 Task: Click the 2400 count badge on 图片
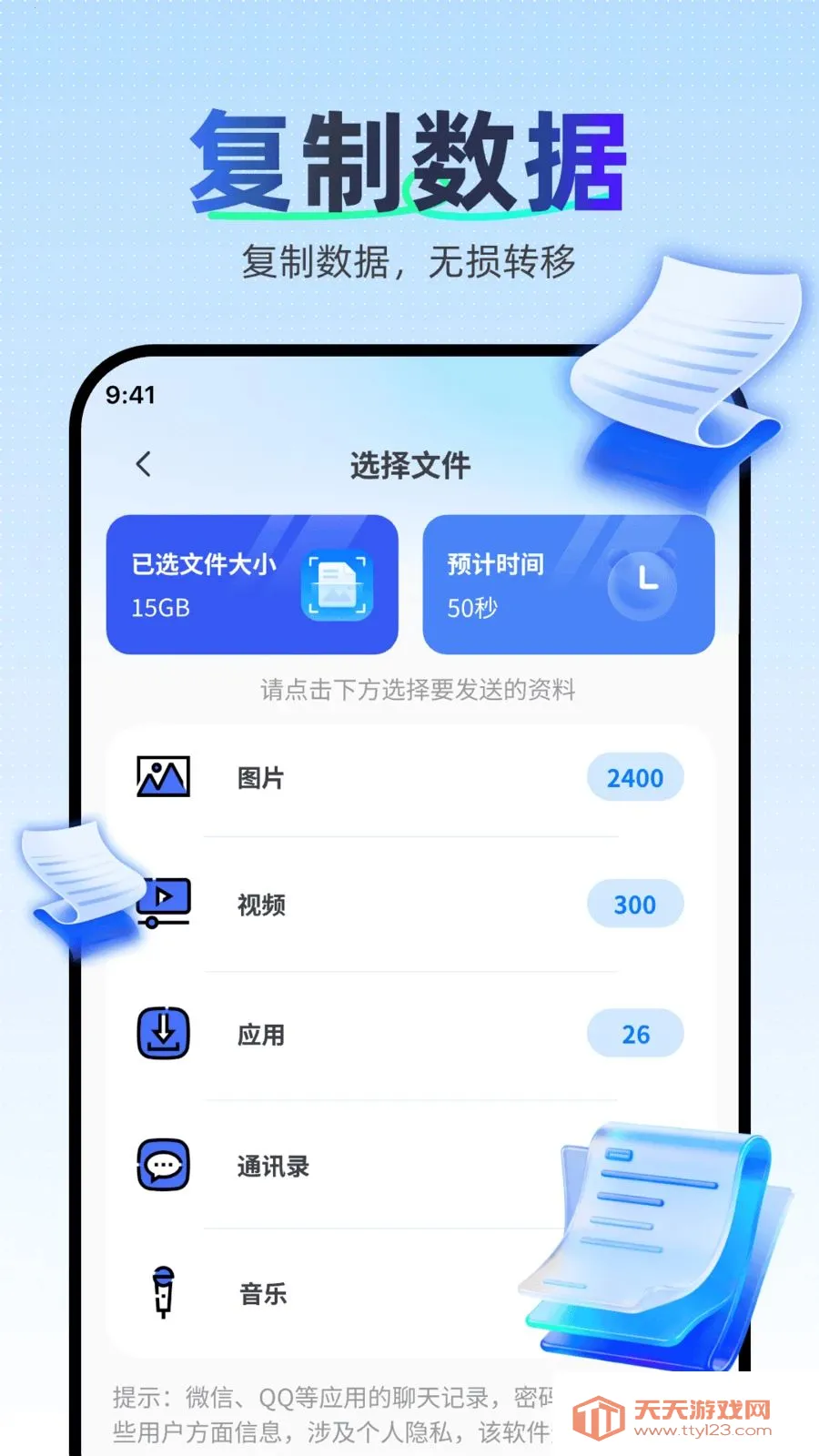click(634, 778)
